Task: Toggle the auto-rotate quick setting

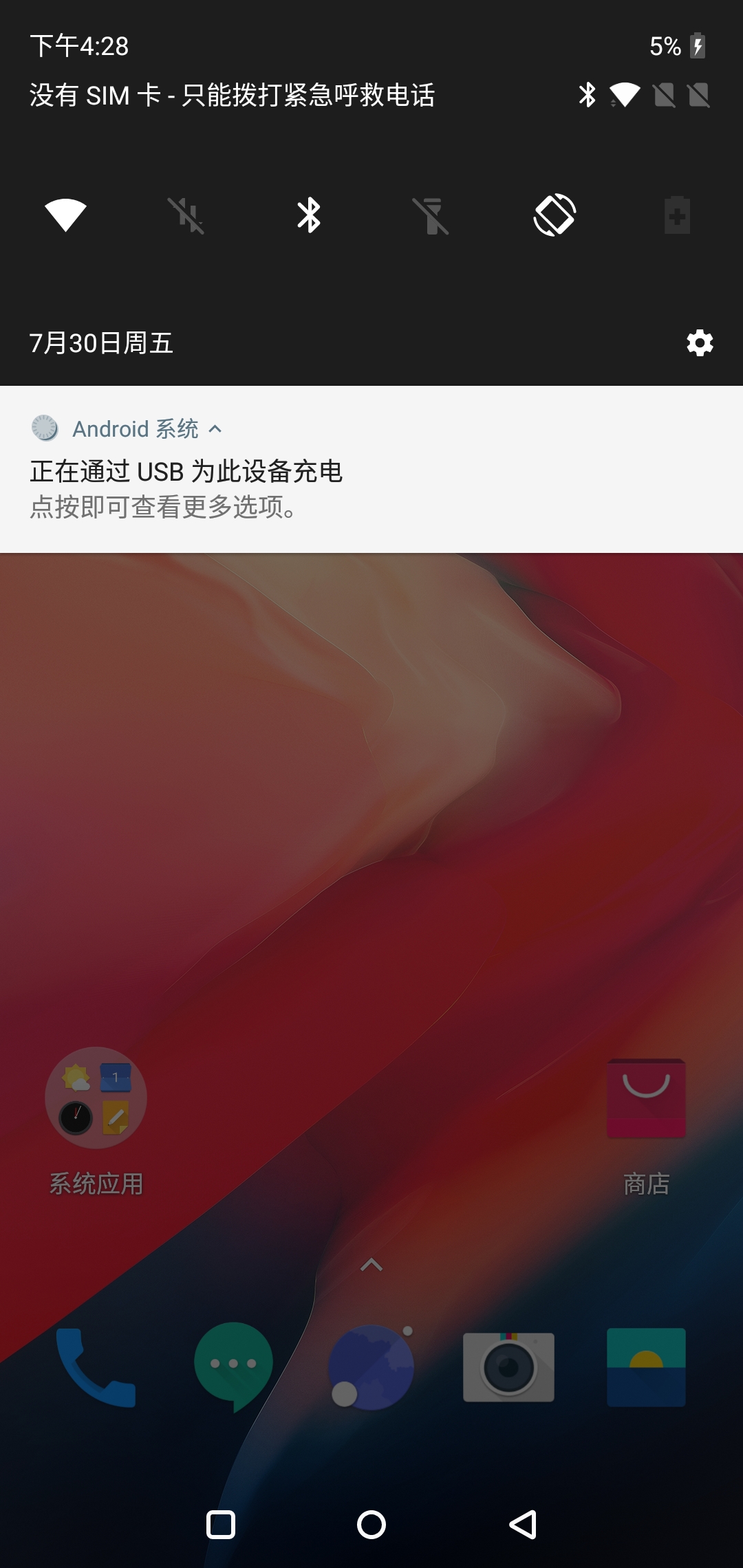Action: click(554, 215)
